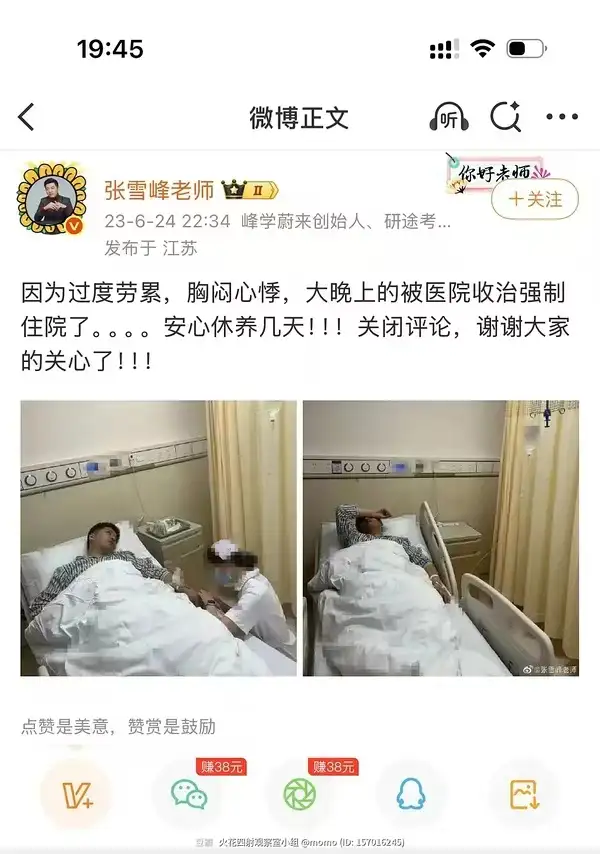600x854 pixels.
Task: Save the post as an image
Action: (523, 794)
